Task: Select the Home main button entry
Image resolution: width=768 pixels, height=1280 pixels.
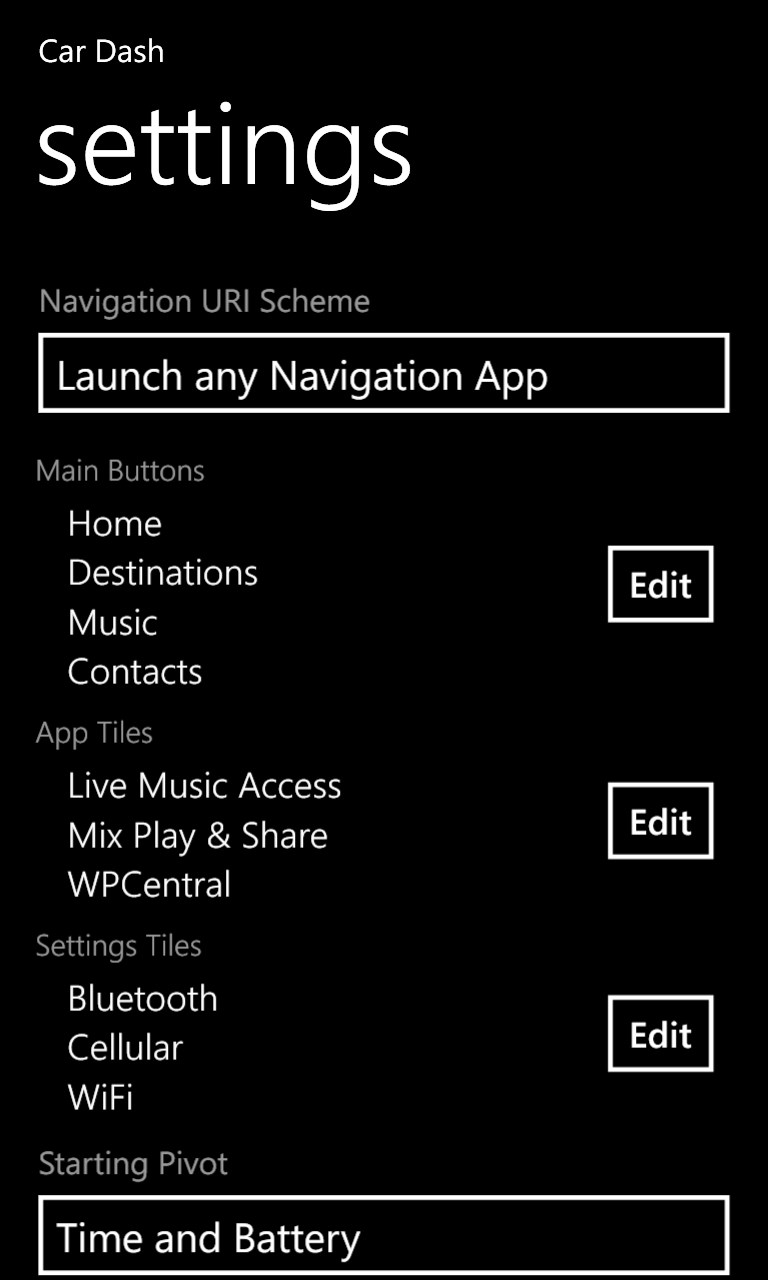Action: pos(114,523)
